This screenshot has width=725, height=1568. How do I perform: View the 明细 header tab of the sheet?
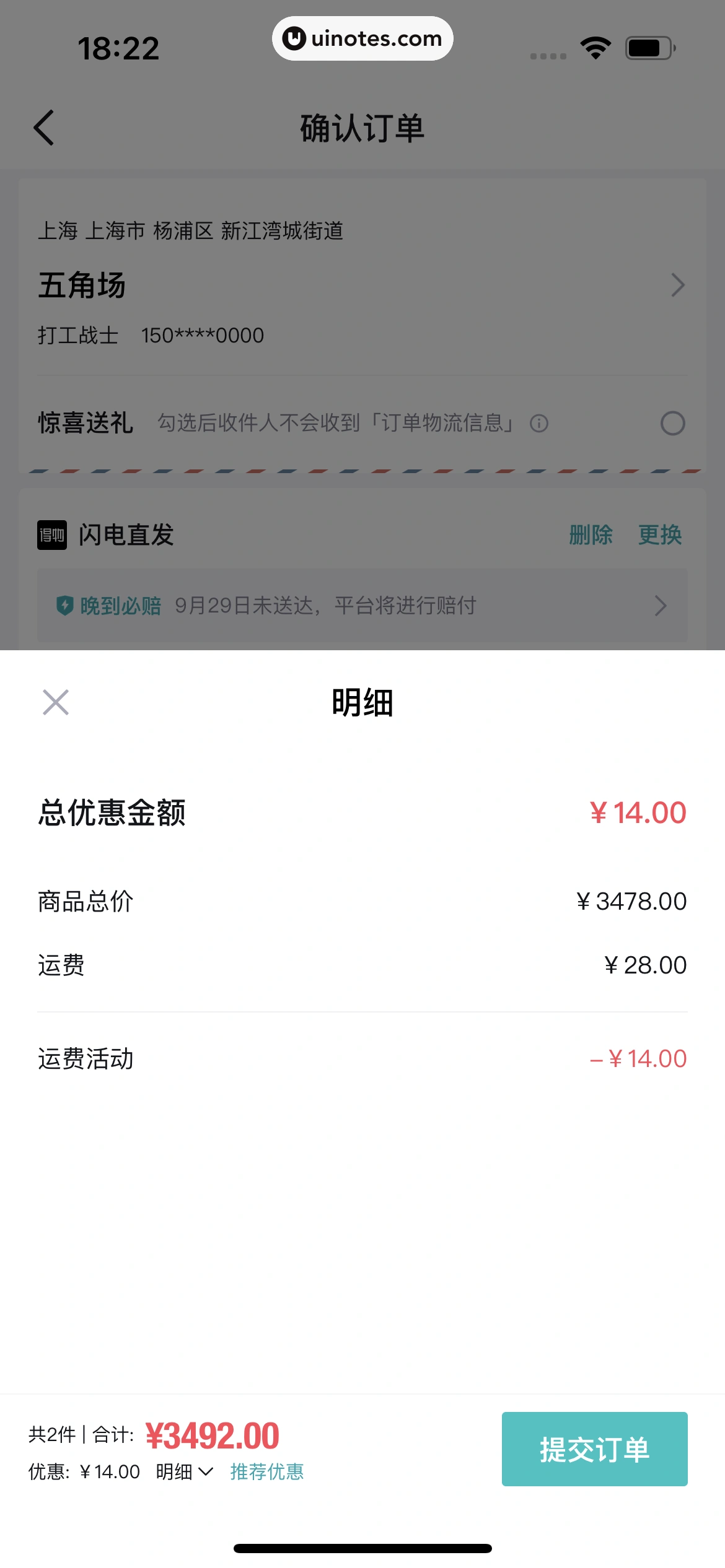tap(362, 702)
